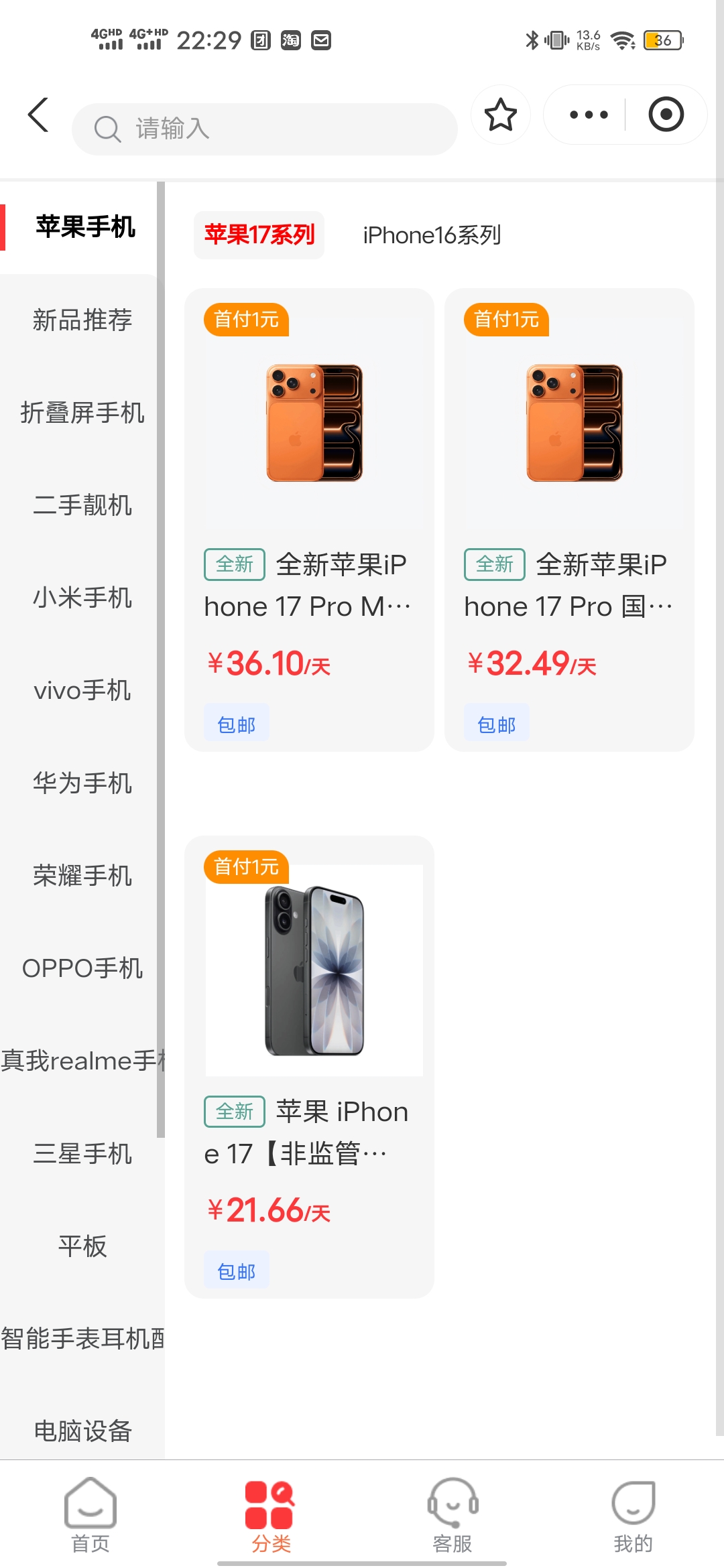Viewport: 724px width, 1568px height.
Task: Favorite this mini program with the star
Action: 500,115
